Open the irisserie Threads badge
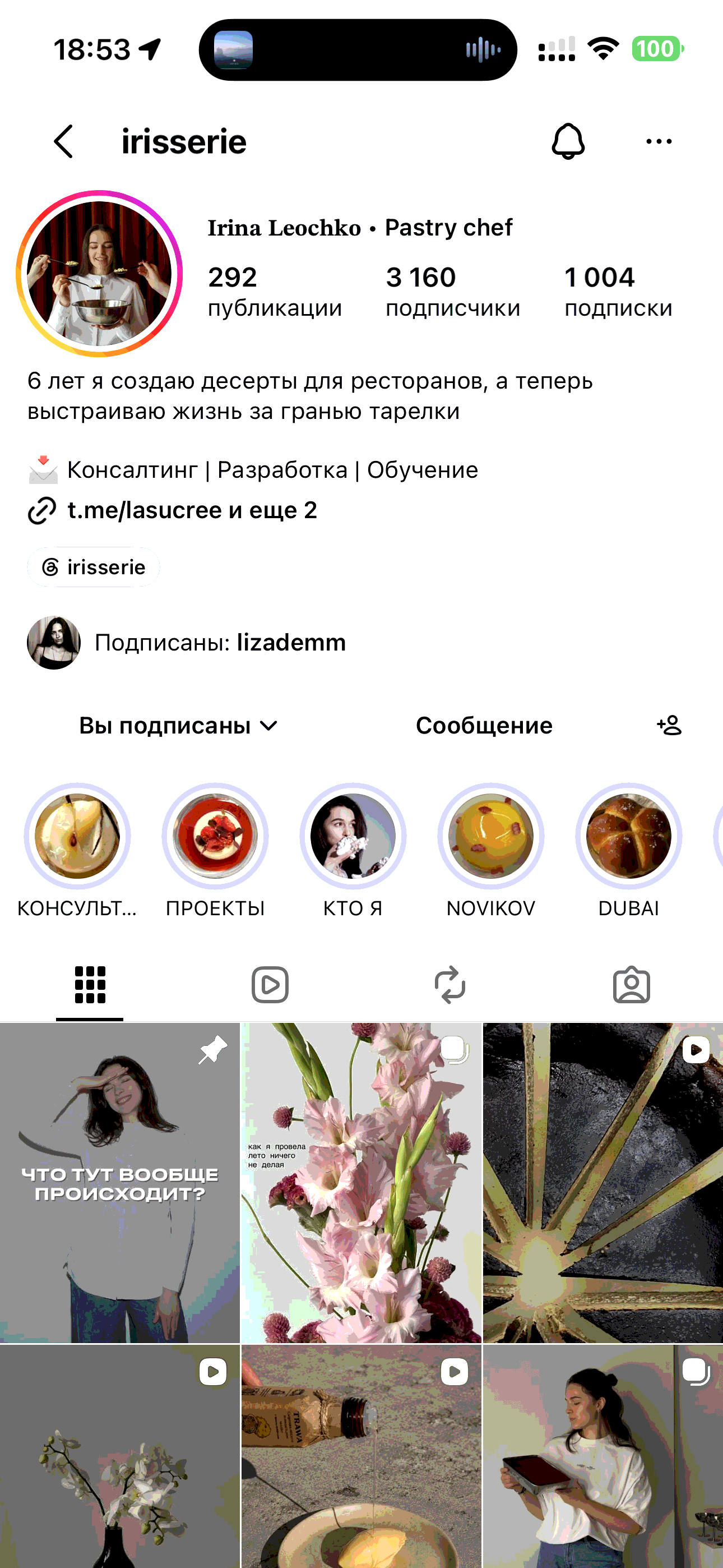723x1568 pixels. (x=94, y=568)
